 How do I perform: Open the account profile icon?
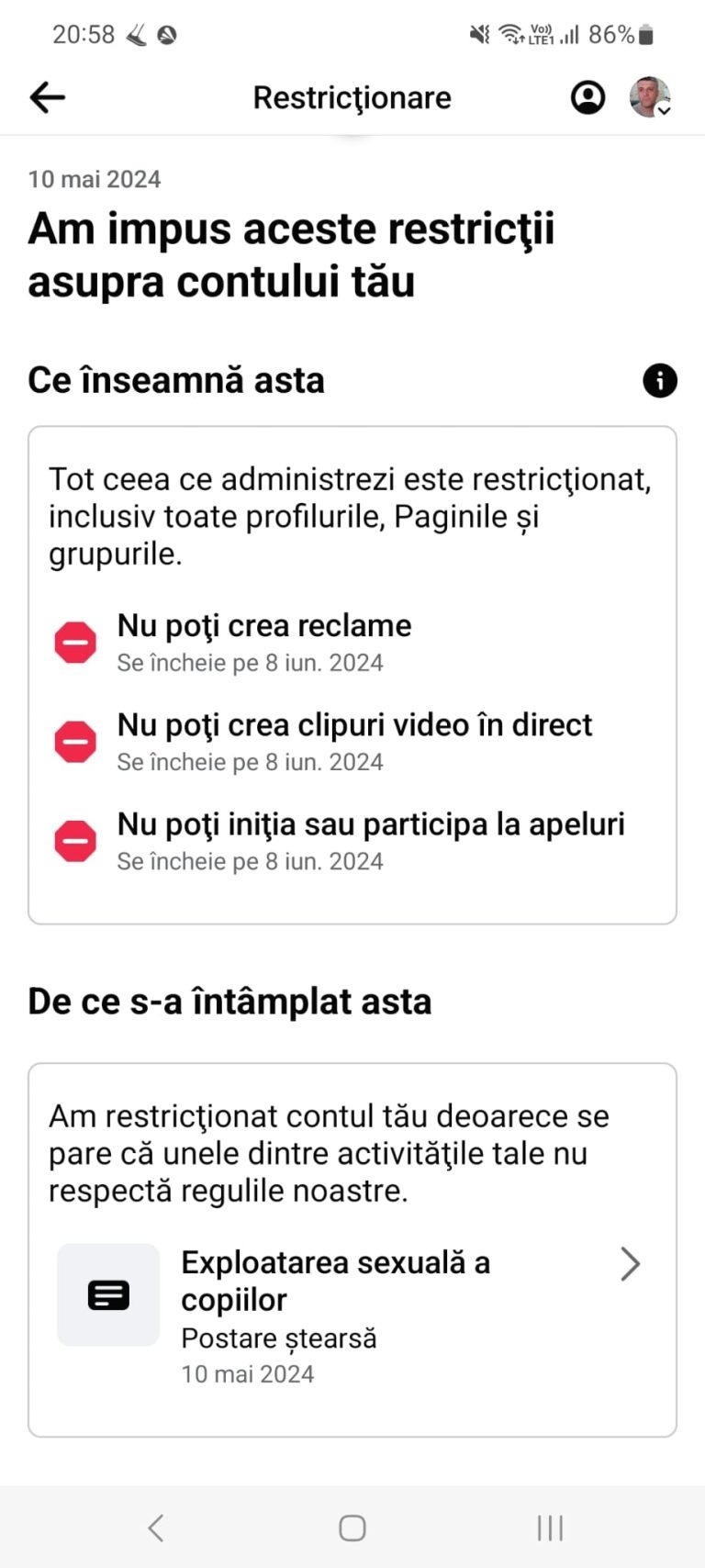pos(587,97)
